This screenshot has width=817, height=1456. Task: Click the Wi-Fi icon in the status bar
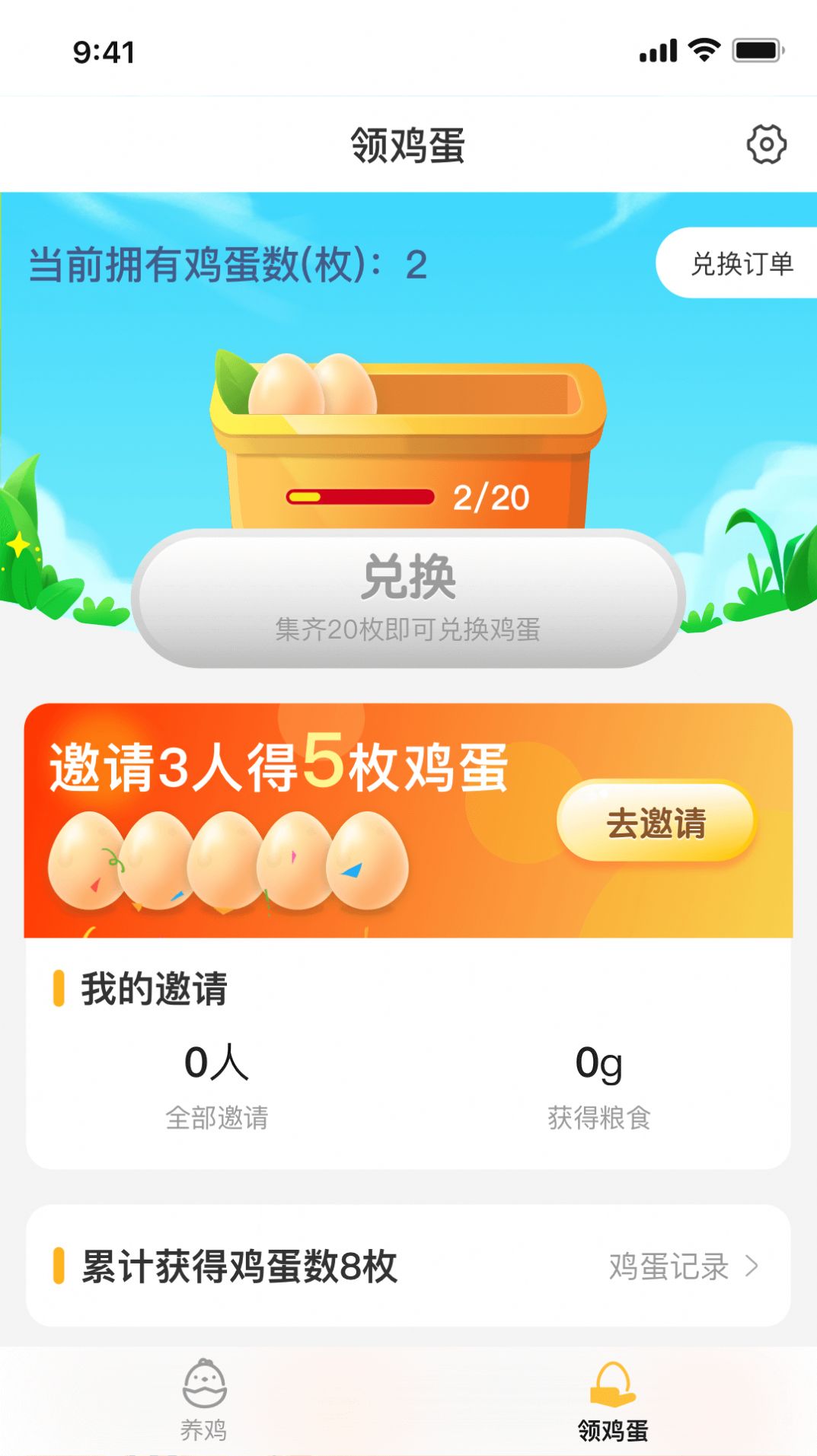click(x=704, y=48)
